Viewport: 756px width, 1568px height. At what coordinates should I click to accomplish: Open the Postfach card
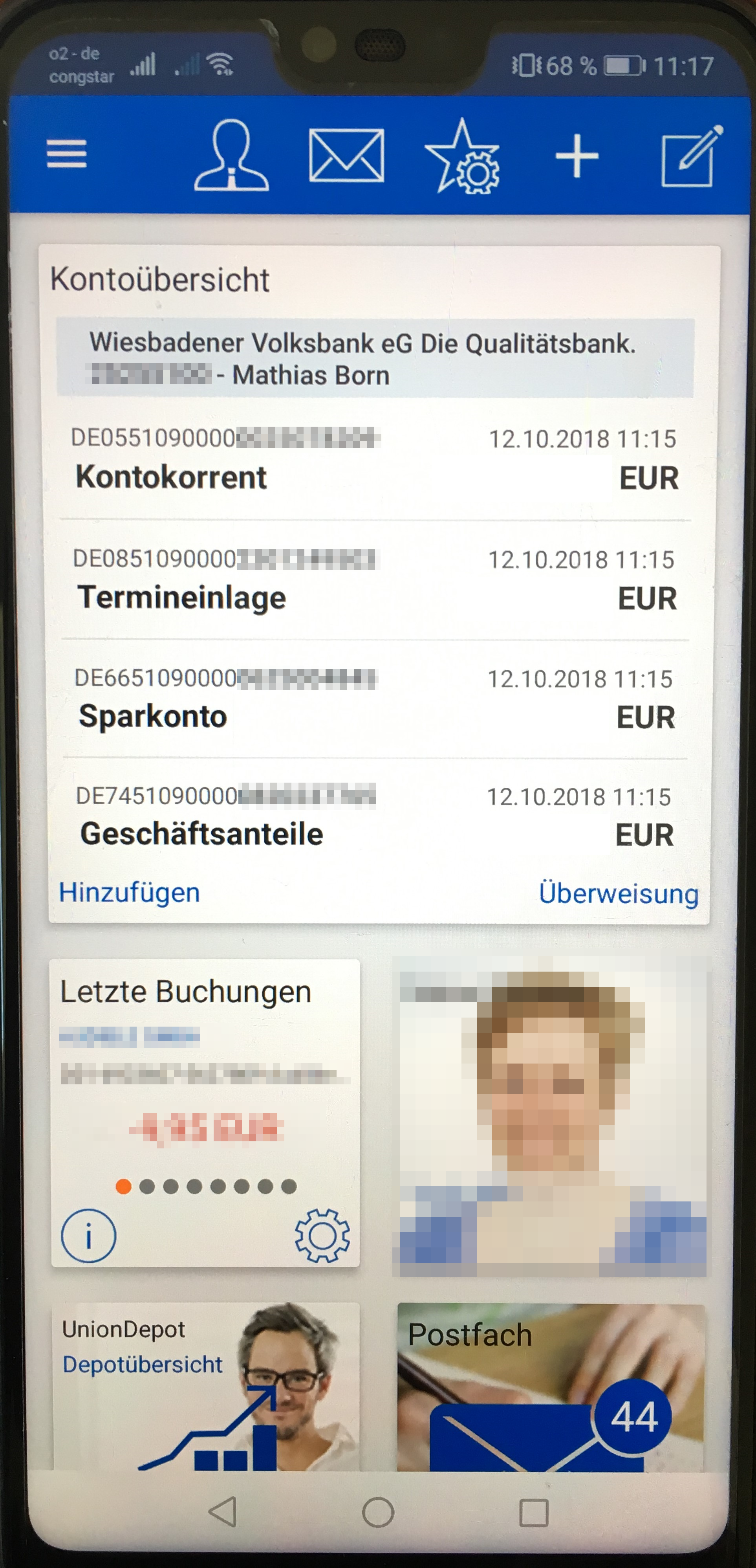(551, 1388)
